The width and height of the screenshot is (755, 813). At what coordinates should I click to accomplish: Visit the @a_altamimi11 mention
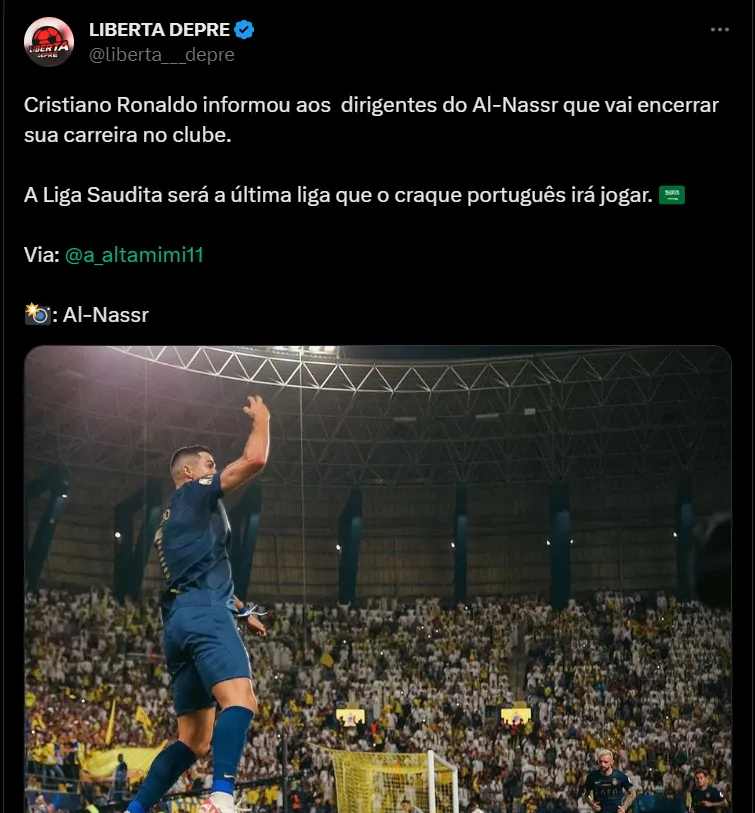(134, 255)
